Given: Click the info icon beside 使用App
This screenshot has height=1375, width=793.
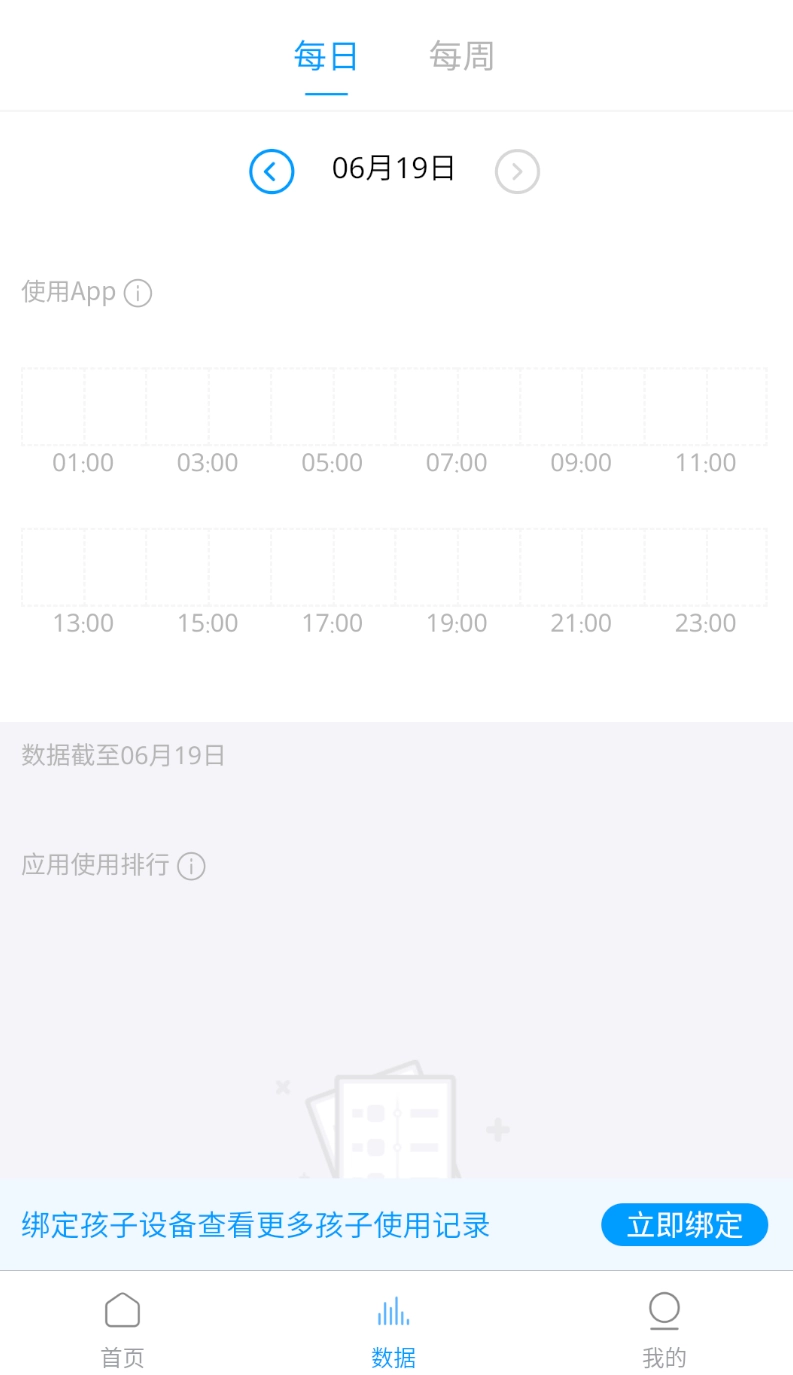Looking at the screenshot, I should (x=139, y=292).
